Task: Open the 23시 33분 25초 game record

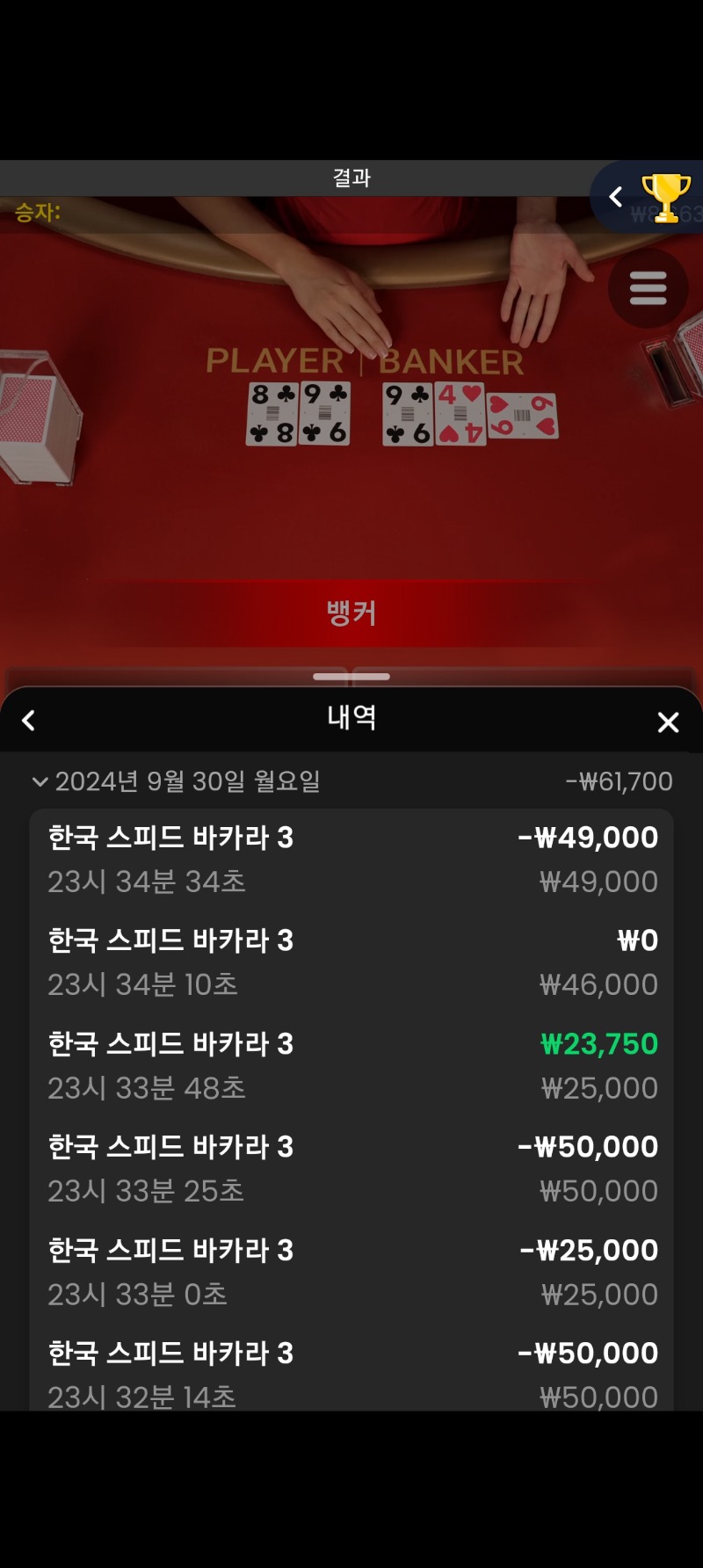Action: [x=351, y=1168]
